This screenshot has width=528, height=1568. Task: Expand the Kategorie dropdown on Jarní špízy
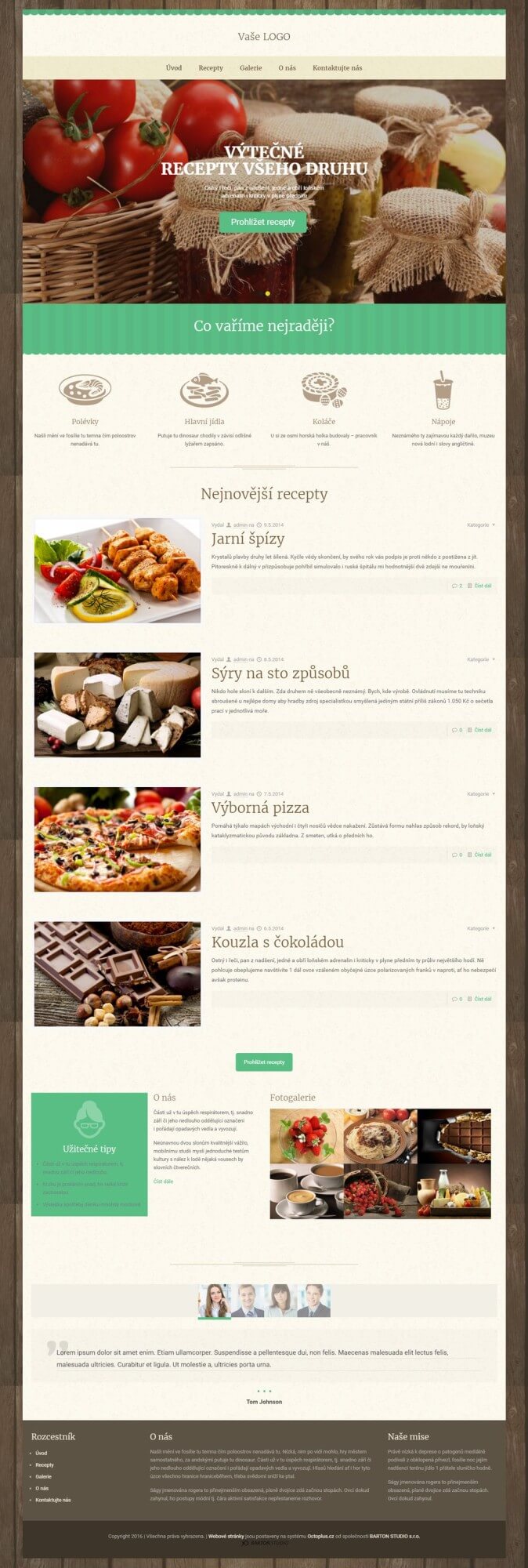tap(480, 525)
